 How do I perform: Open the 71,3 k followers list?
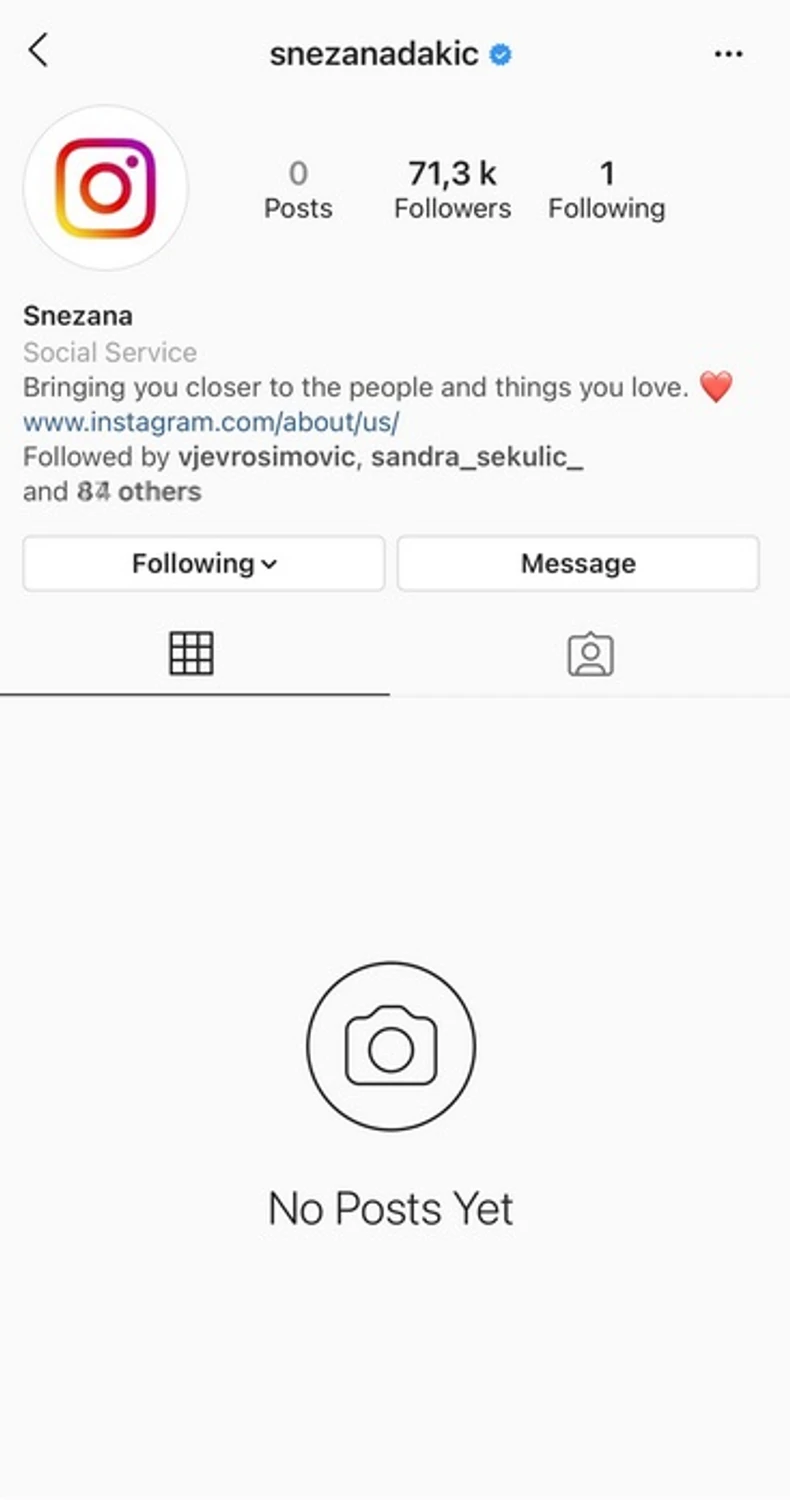coord(452,189)
